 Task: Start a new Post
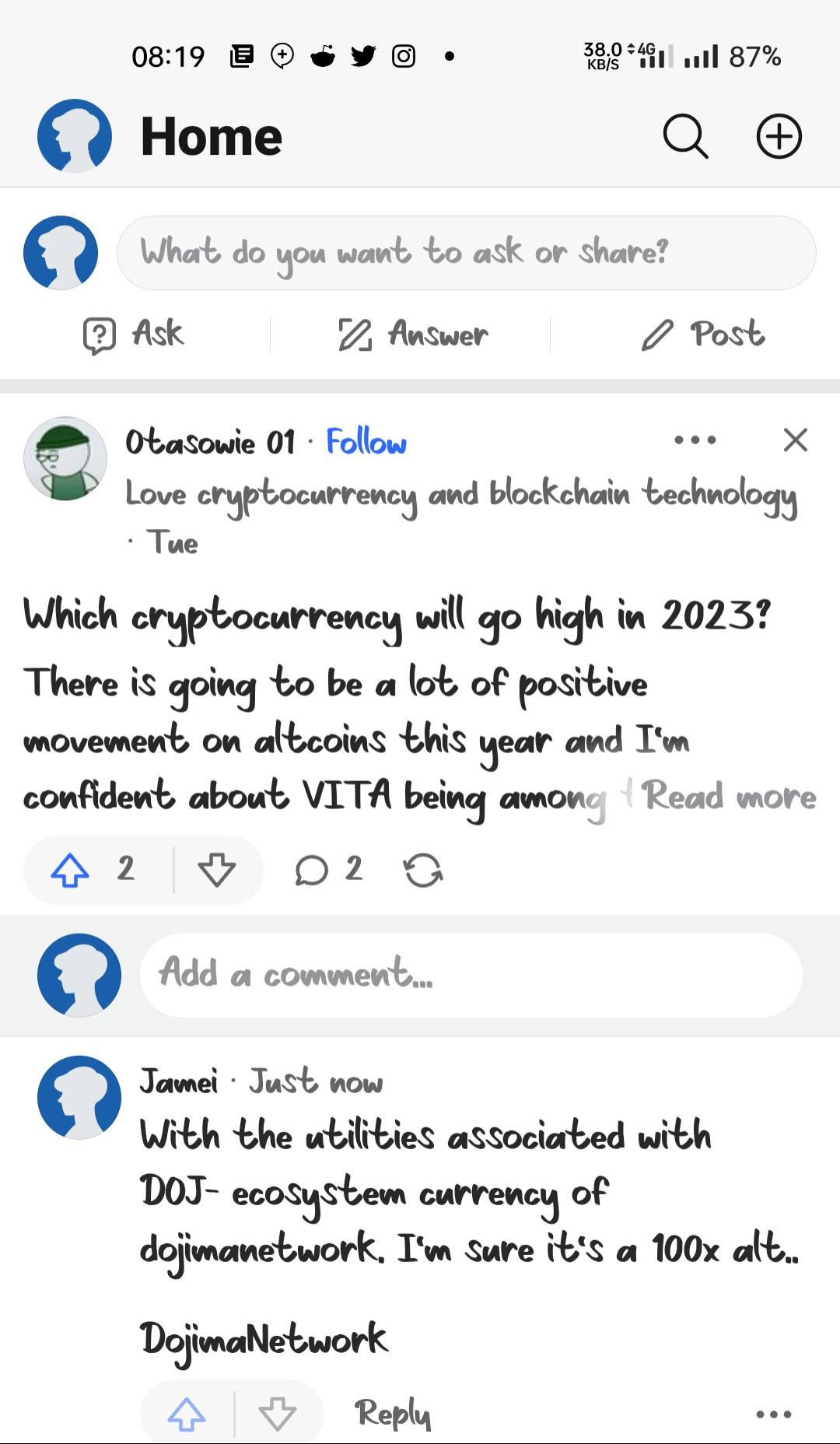pos(703,335)
